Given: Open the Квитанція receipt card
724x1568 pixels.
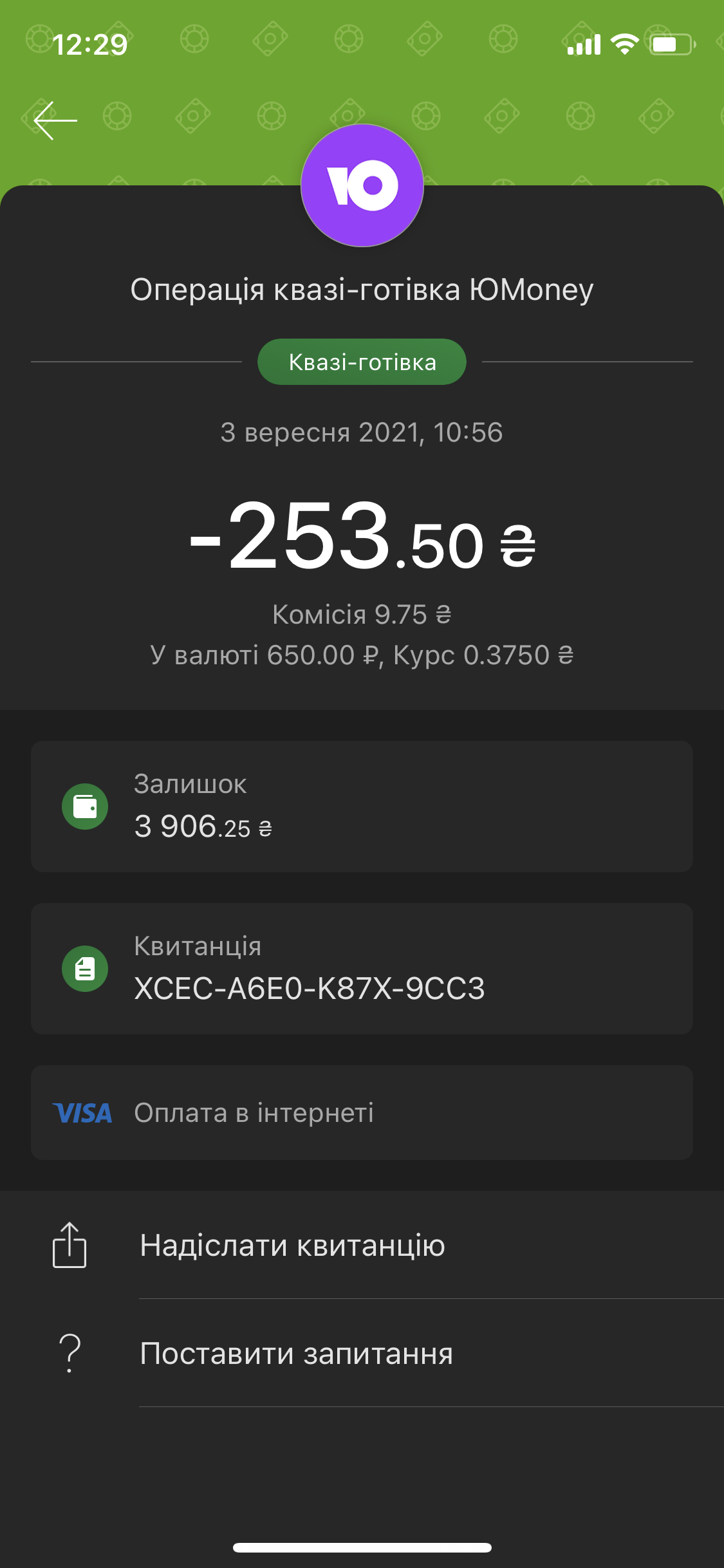Looking at the screenshot, I should tap(362, 968).
